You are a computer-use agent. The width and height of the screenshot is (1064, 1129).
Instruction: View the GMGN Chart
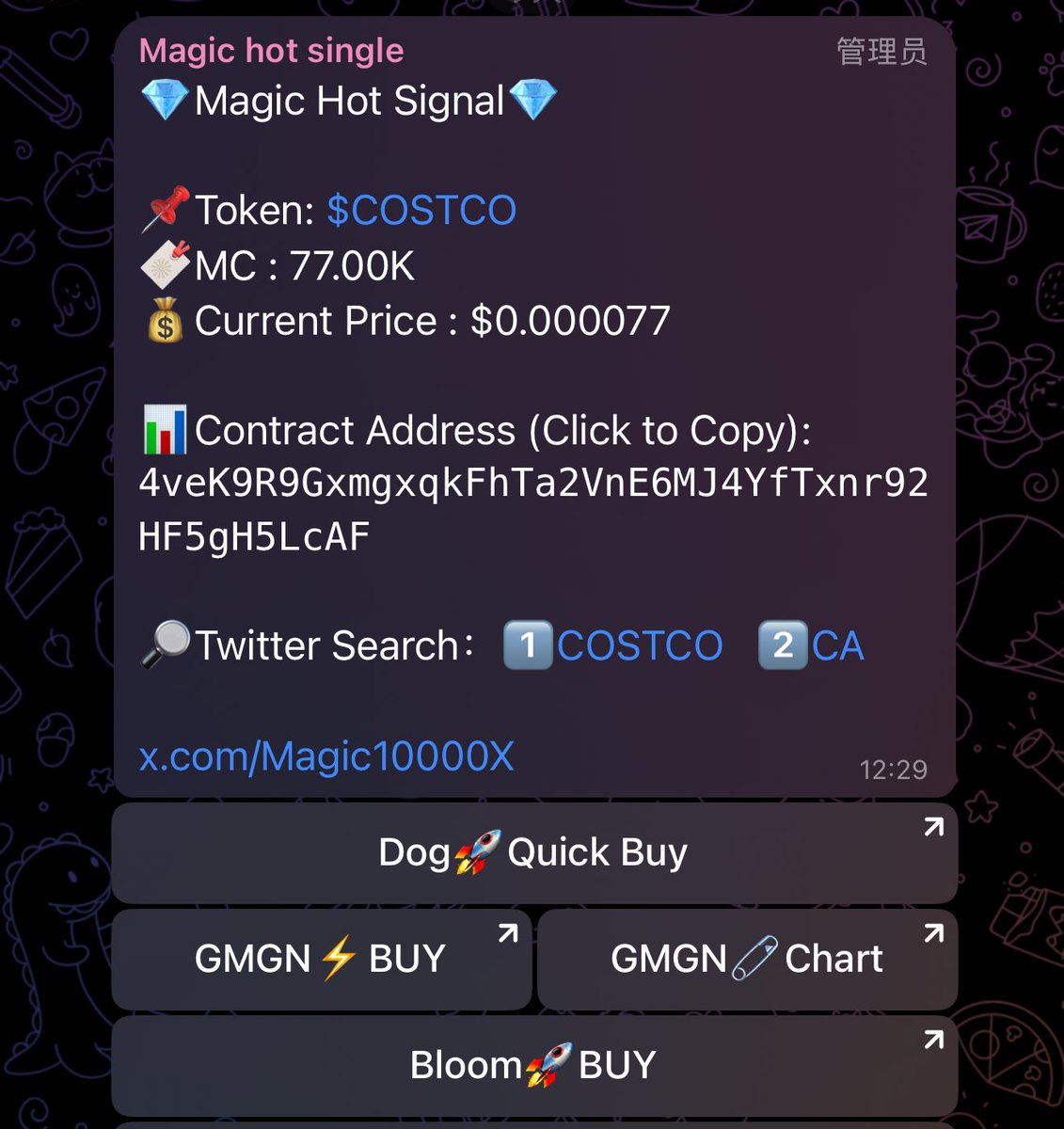(x=747, y=960)
